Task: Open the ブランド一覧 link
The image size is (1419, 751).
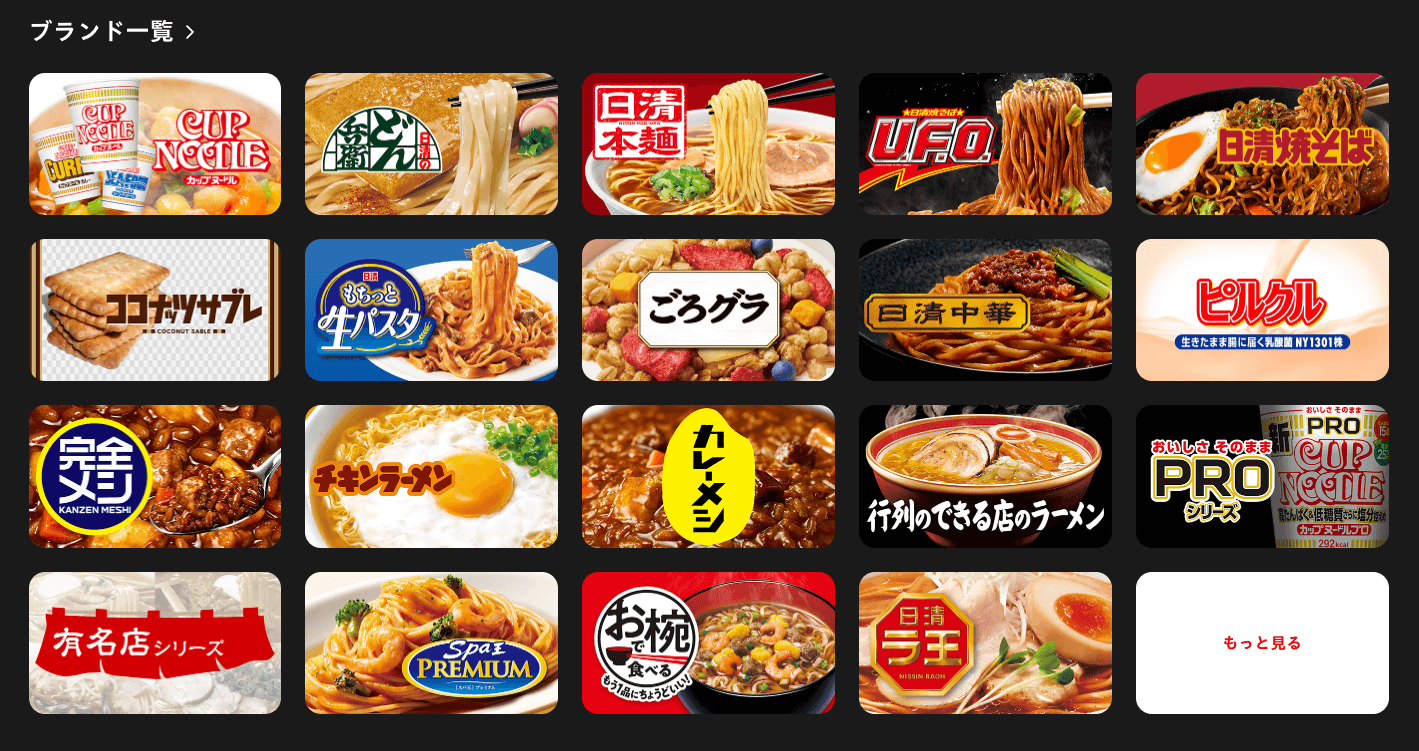Action: point(112,31)
